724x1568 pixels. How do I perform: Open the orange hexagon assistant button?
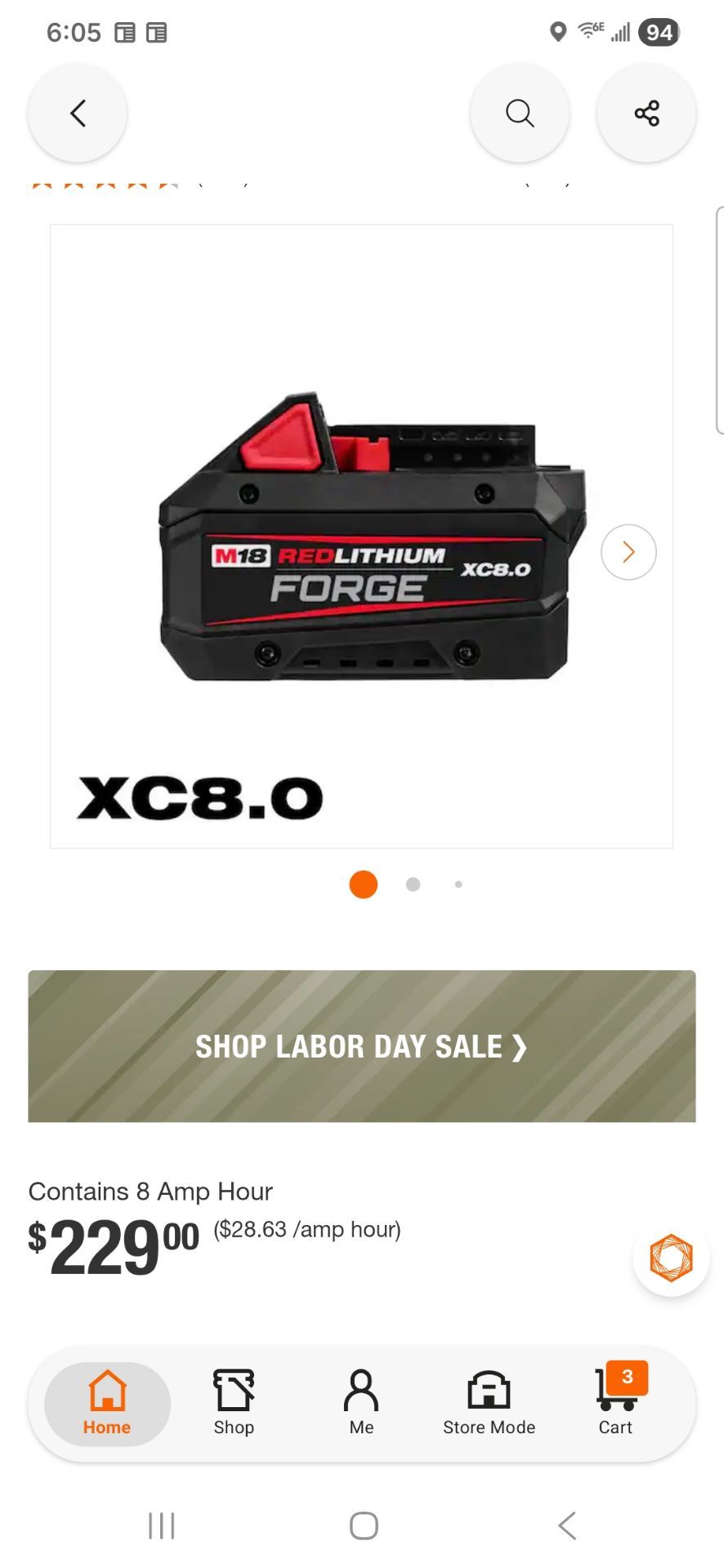[x=671, y=1258]
